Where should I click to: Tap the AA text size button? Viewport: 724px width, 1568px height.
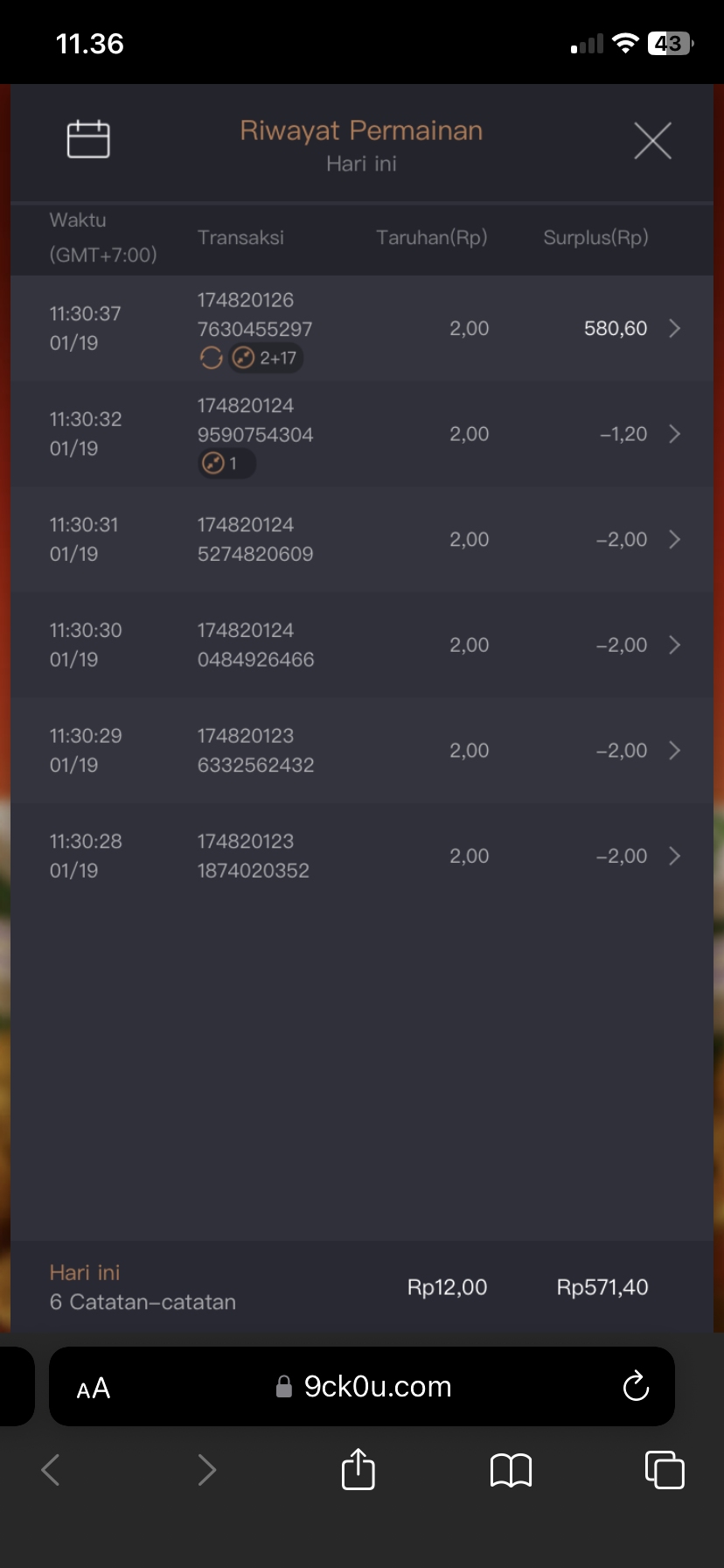pyautogui.click(x=94, y=1388)
